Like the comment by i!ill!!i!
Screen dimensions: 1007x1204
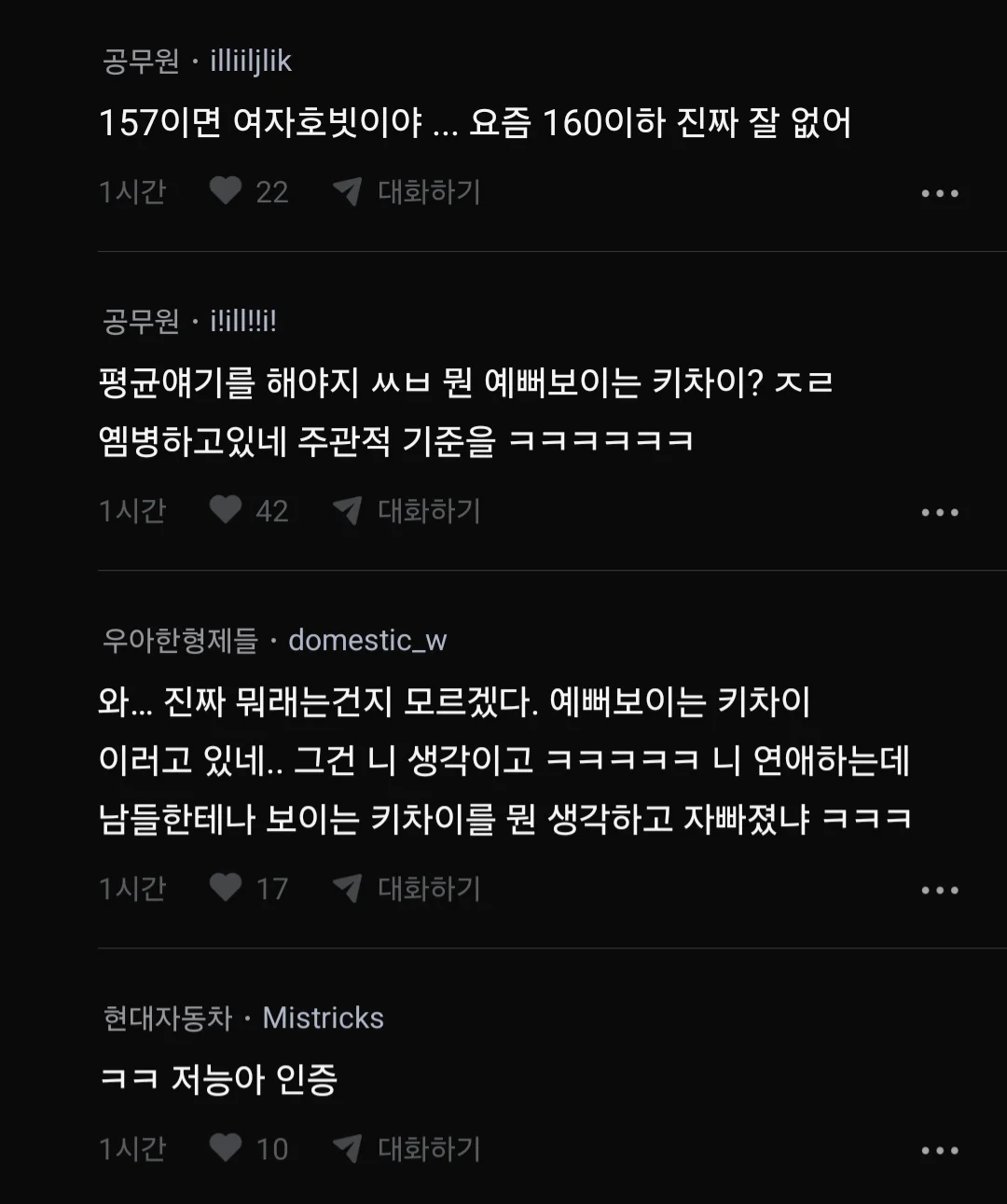(226, 510)
